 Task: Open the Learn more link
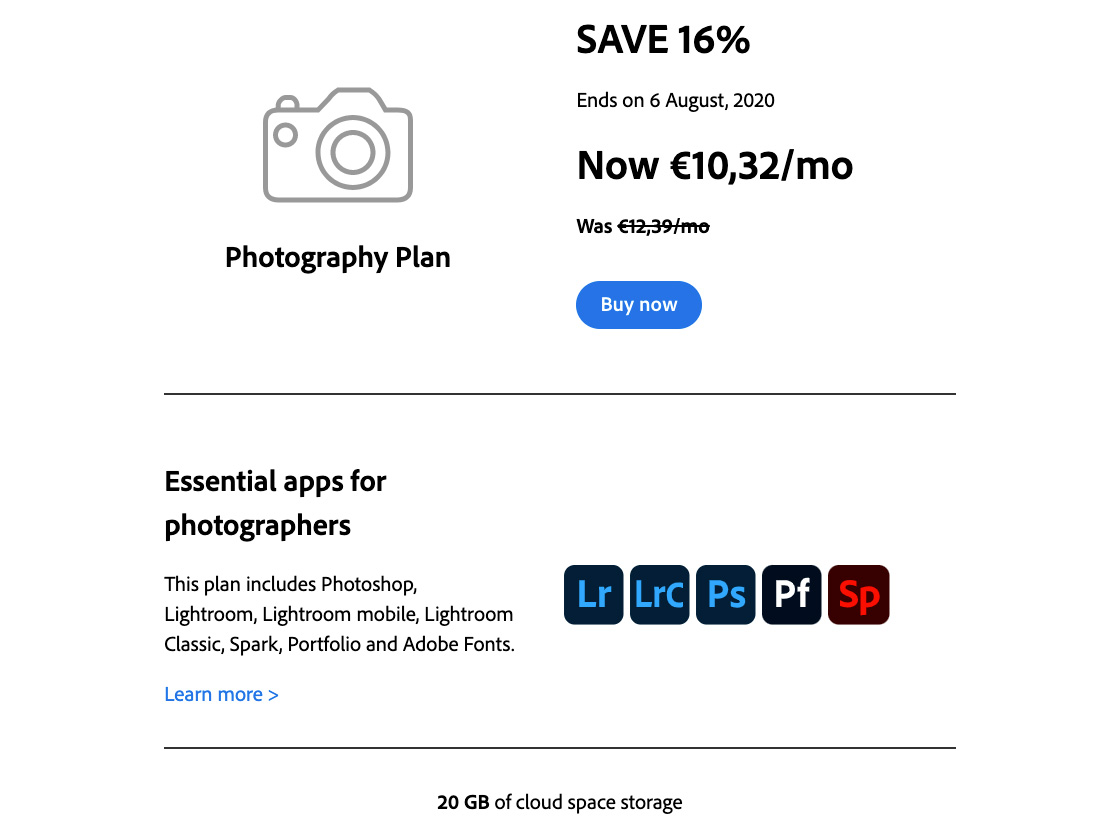tap(221, 694)
